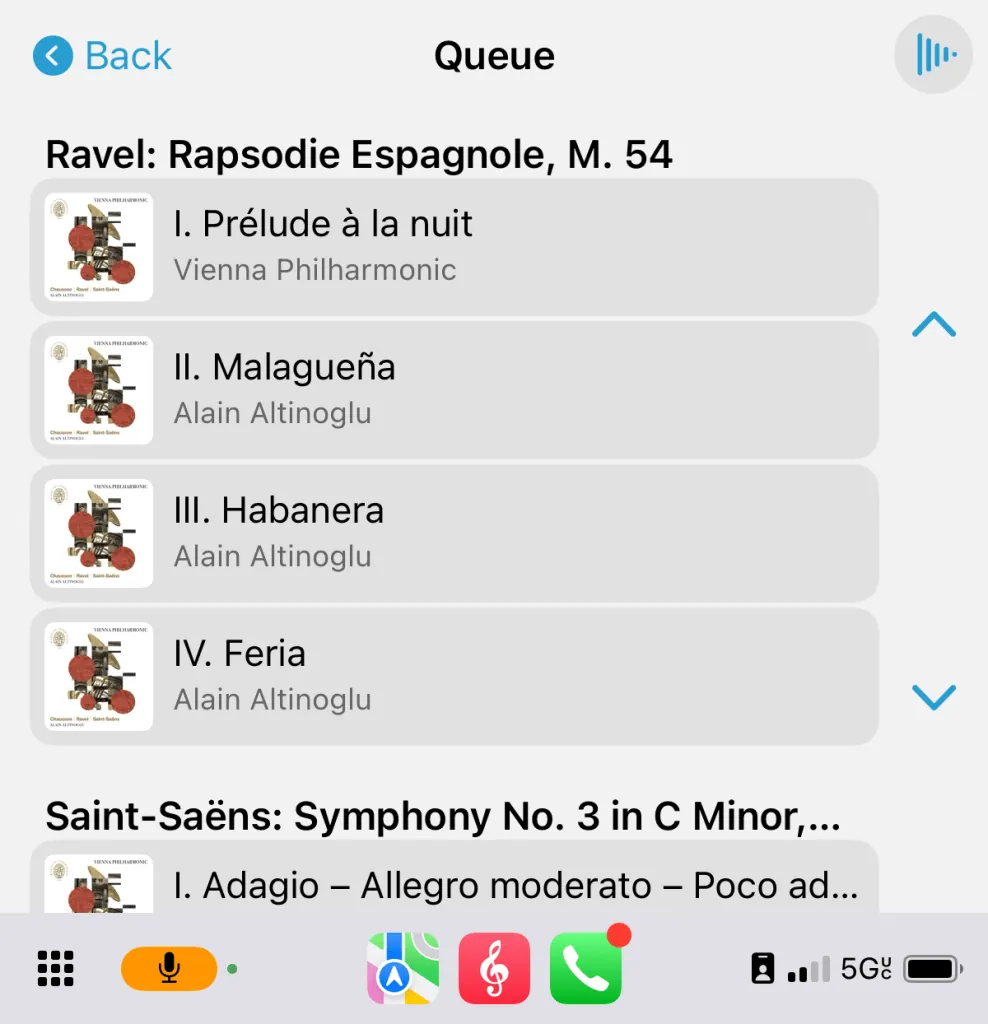Image resolution: width=988 pixels, height=1024 pixels.
Task: Activate the orange microphone button
Action: point(169,968)
